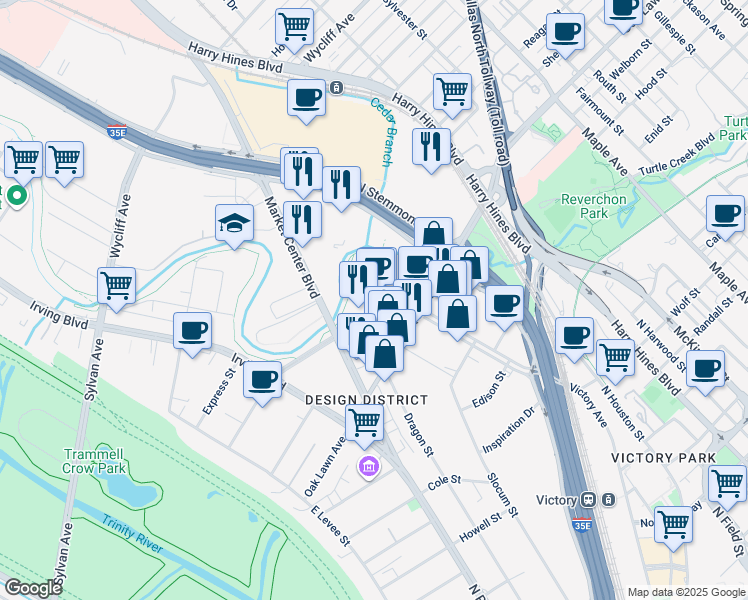Select the restaurant marker by Harry Hines Blvd
The width and height of the screenshot is (748, 600).
click(x=431, y=146)
